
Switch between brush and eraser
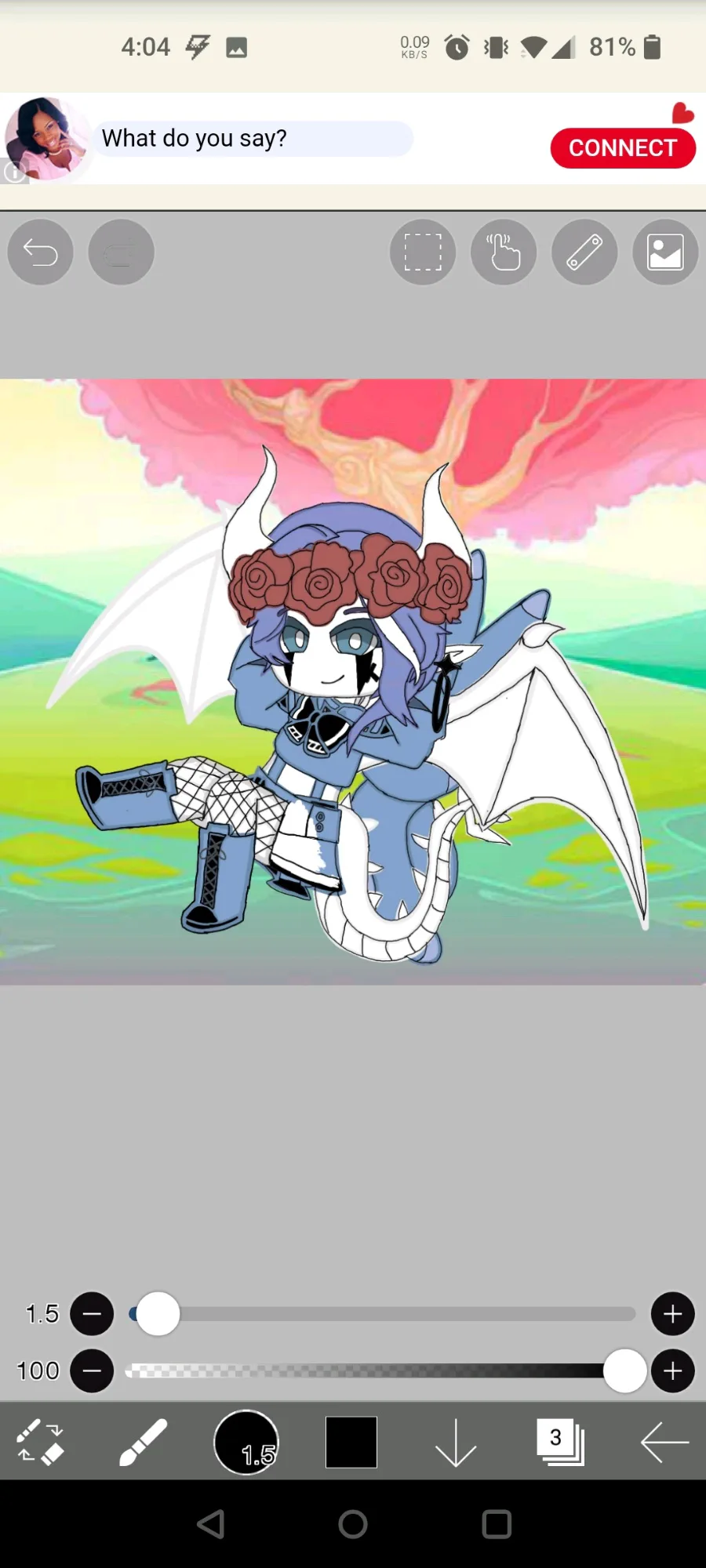click(x=40, y=1443)
